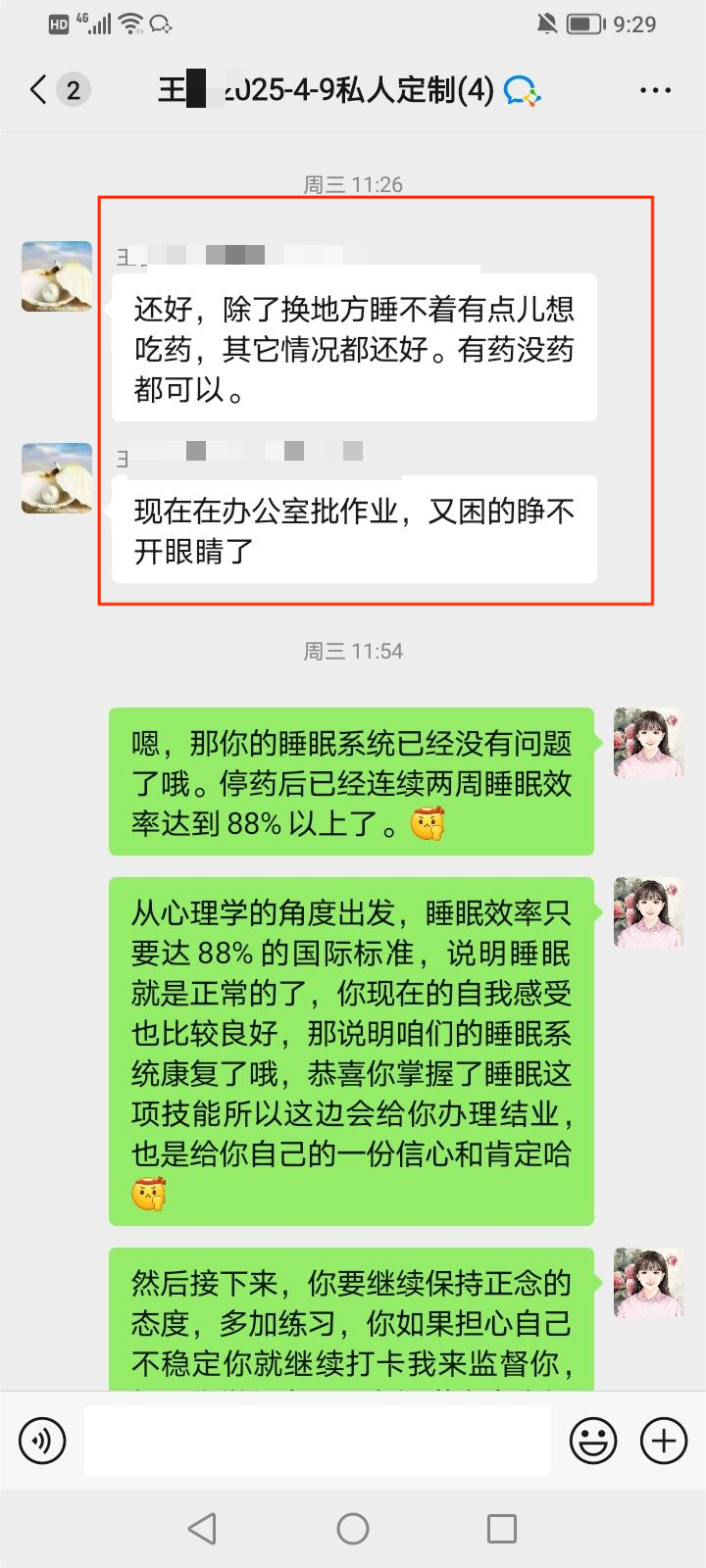The height and width of the screenshot is (1568, 706).
Task: Focus the message text field
Action: 317,1441
